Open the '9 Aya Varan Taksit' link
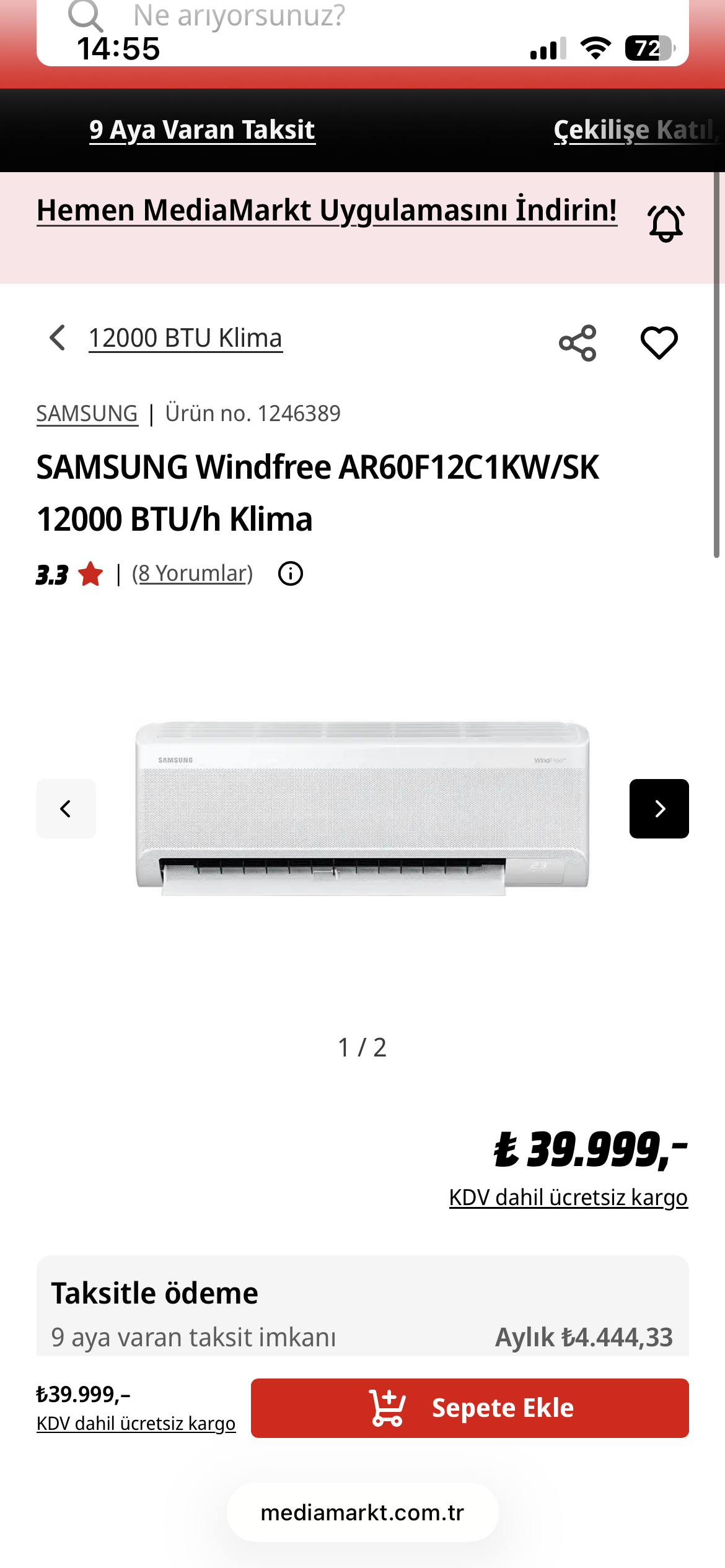The width and height of the screenshot is (725, 1568). click(202, 130)
